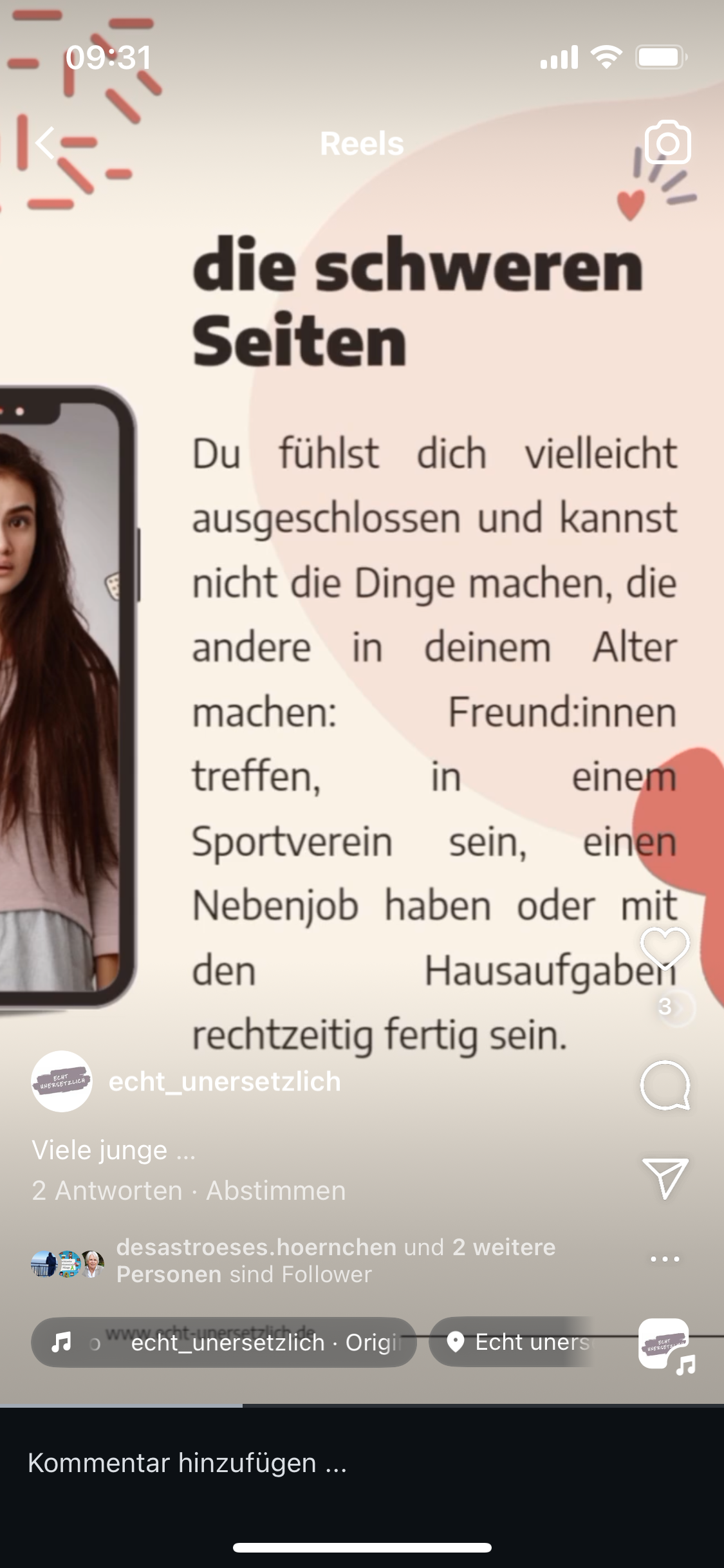Open echt_unersetzlich profile picture
Viewport: 724px width, 1568px height.
point(62,1081)
